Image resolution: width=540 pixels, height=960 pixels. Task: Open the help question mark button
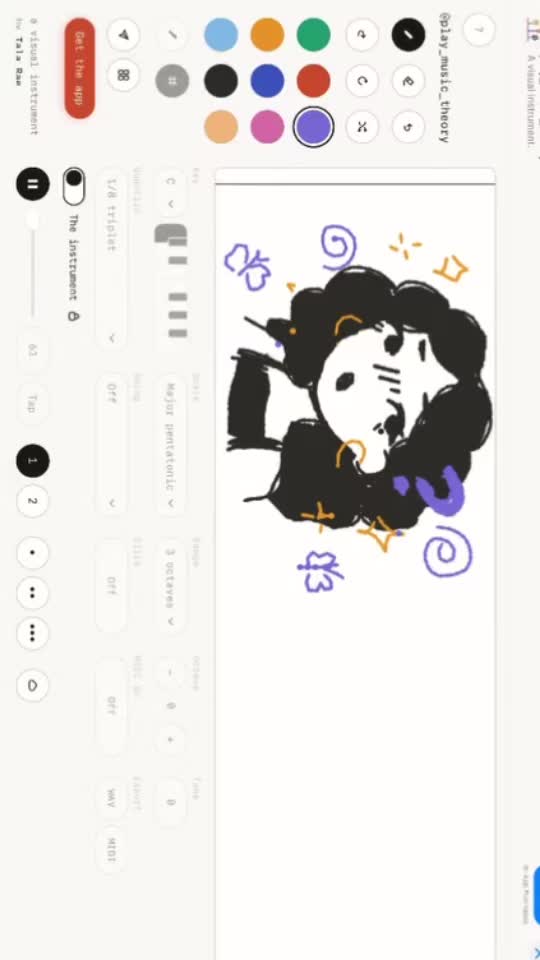click(479, 29)
